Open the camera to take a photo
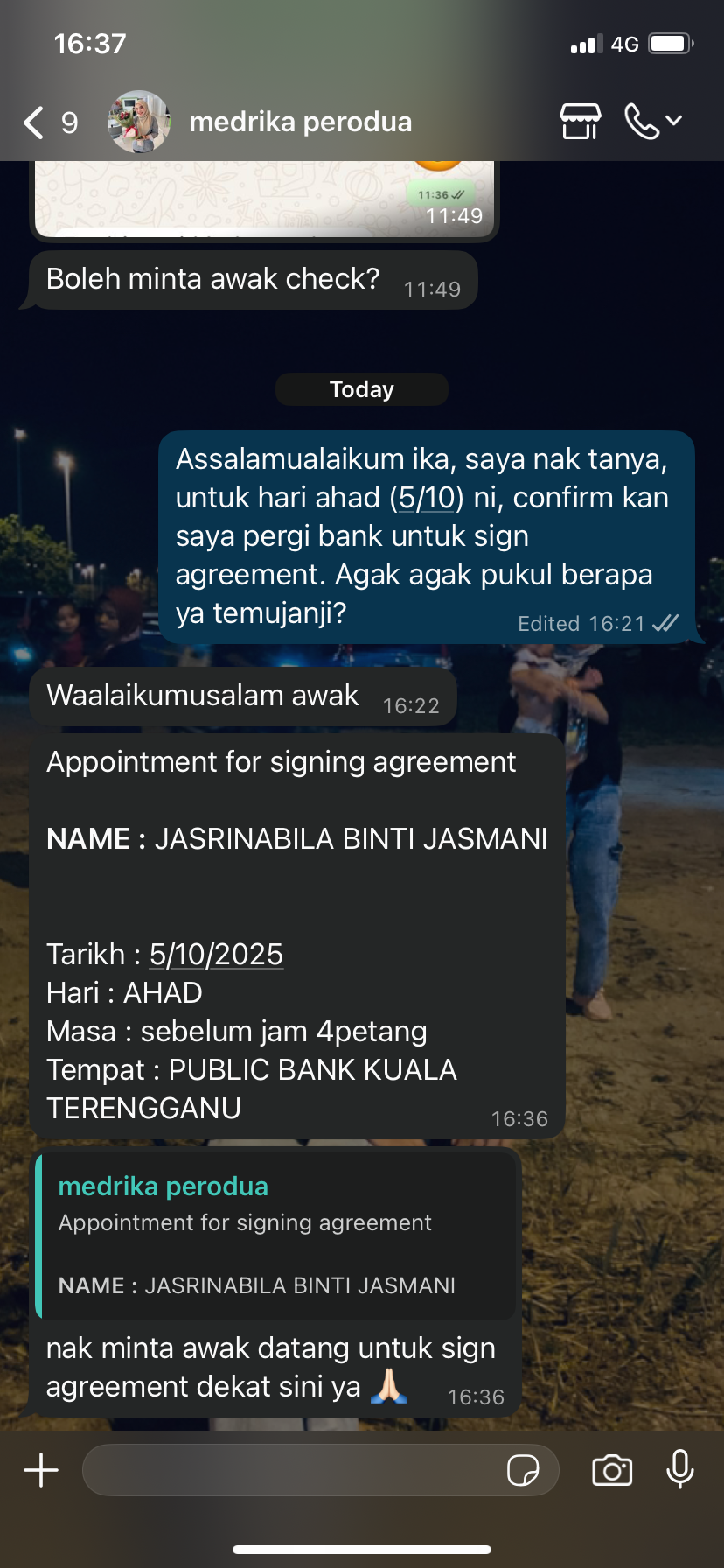Image resolution: width=724 pixels, height=1568 pixels. click(612, 1470)
